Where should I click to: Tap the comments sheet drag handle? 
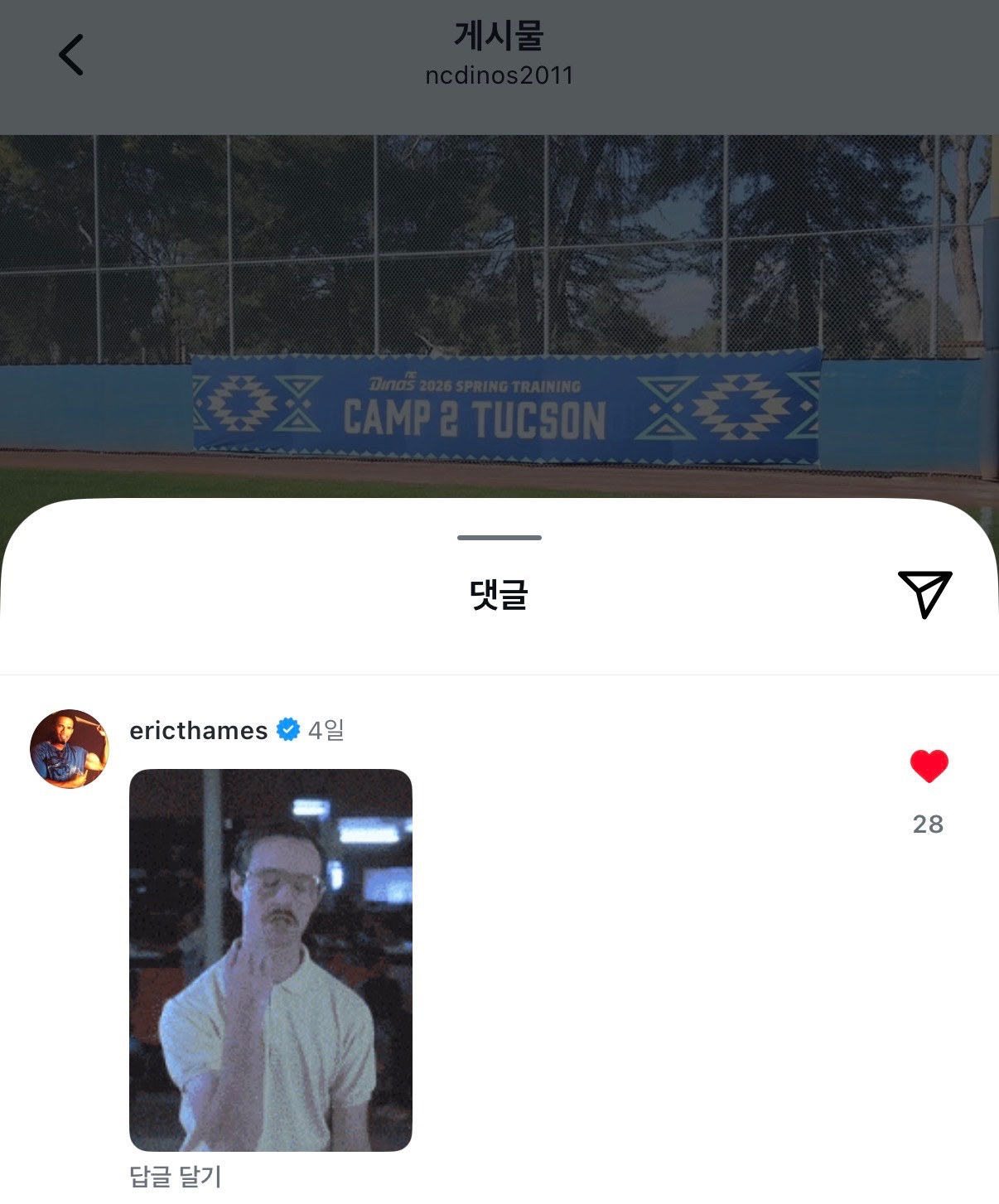(x=499, y=538)
